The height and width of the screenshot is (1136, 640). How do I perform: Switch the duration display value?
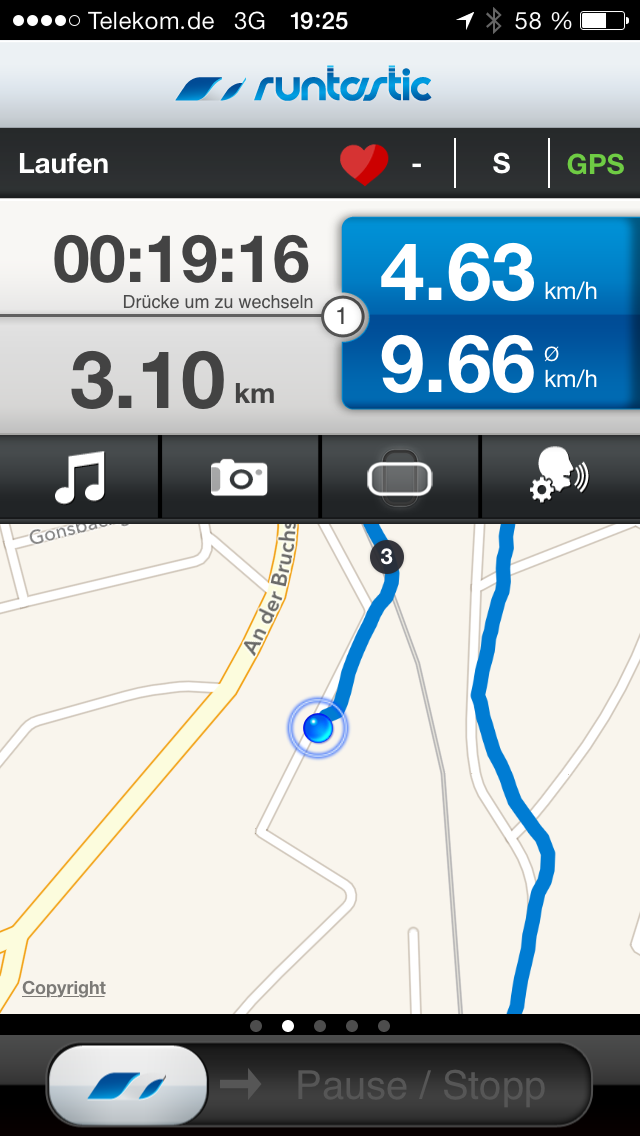point(180,259)
